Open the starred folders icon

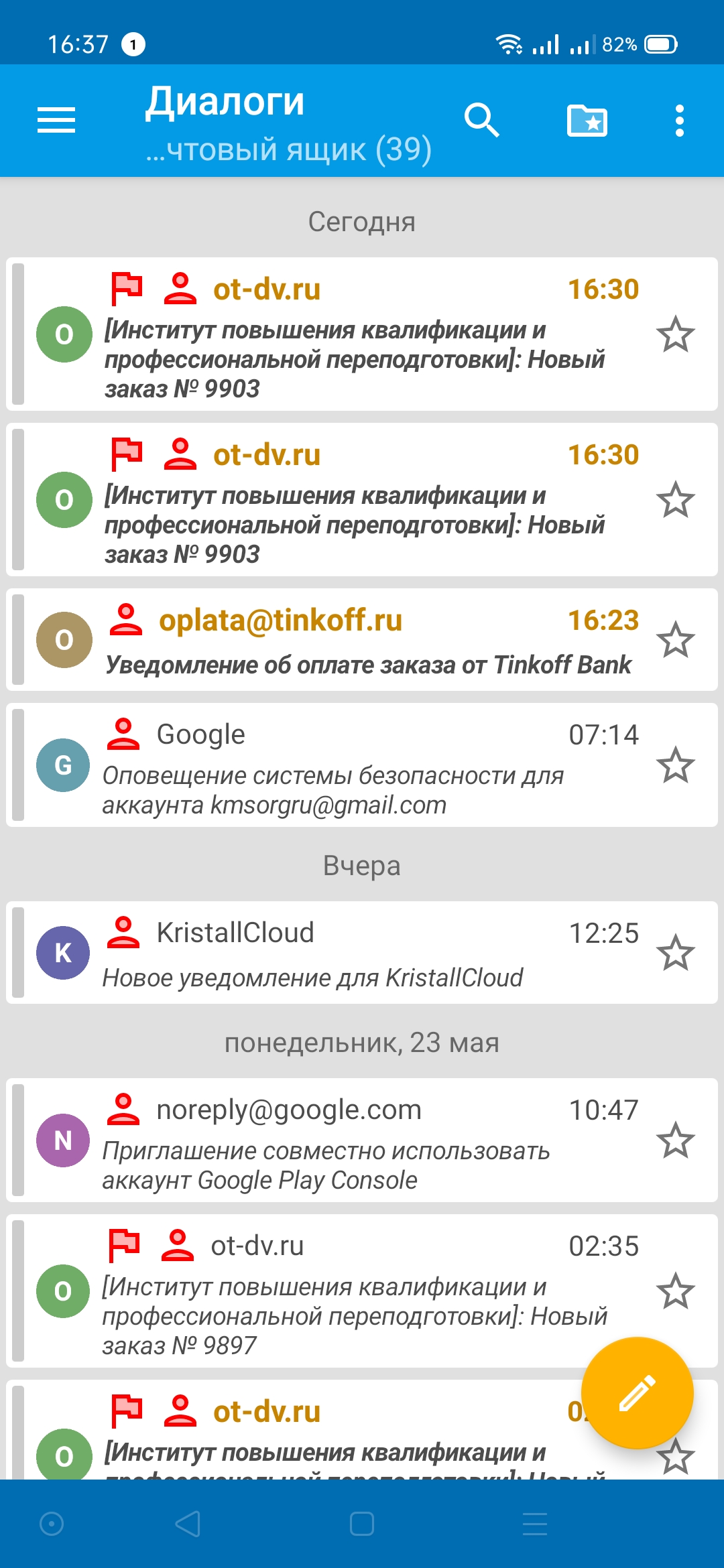(x=587, y=121)
